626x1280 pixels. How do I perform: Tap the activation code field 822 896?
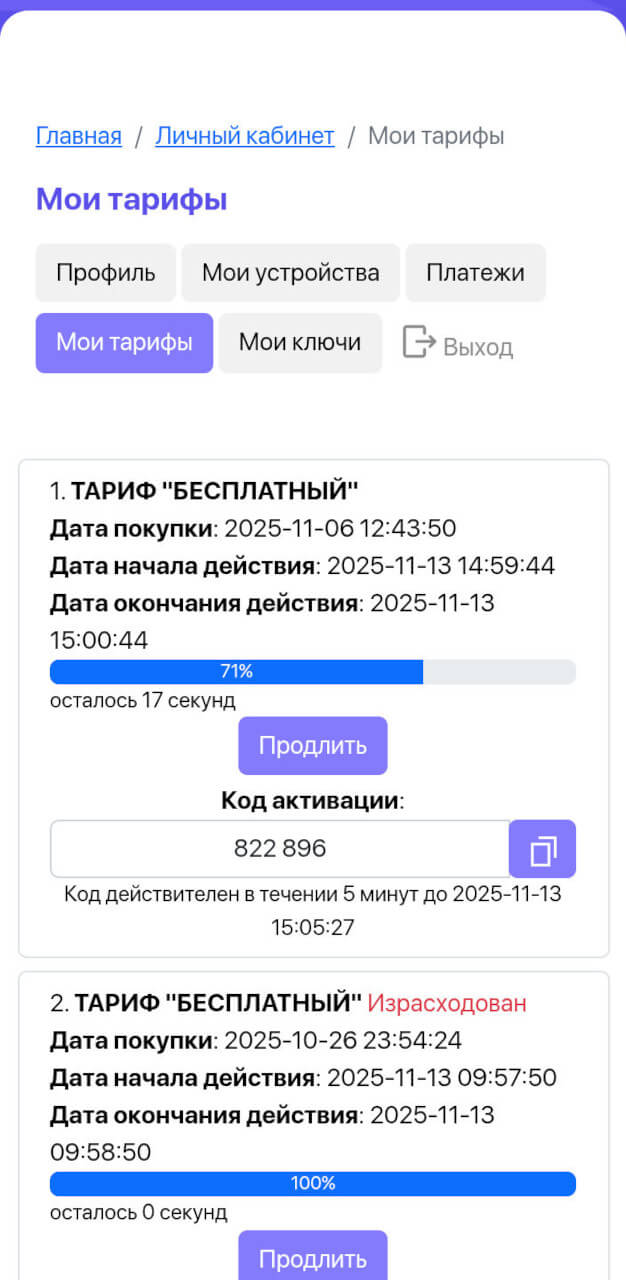280,849
